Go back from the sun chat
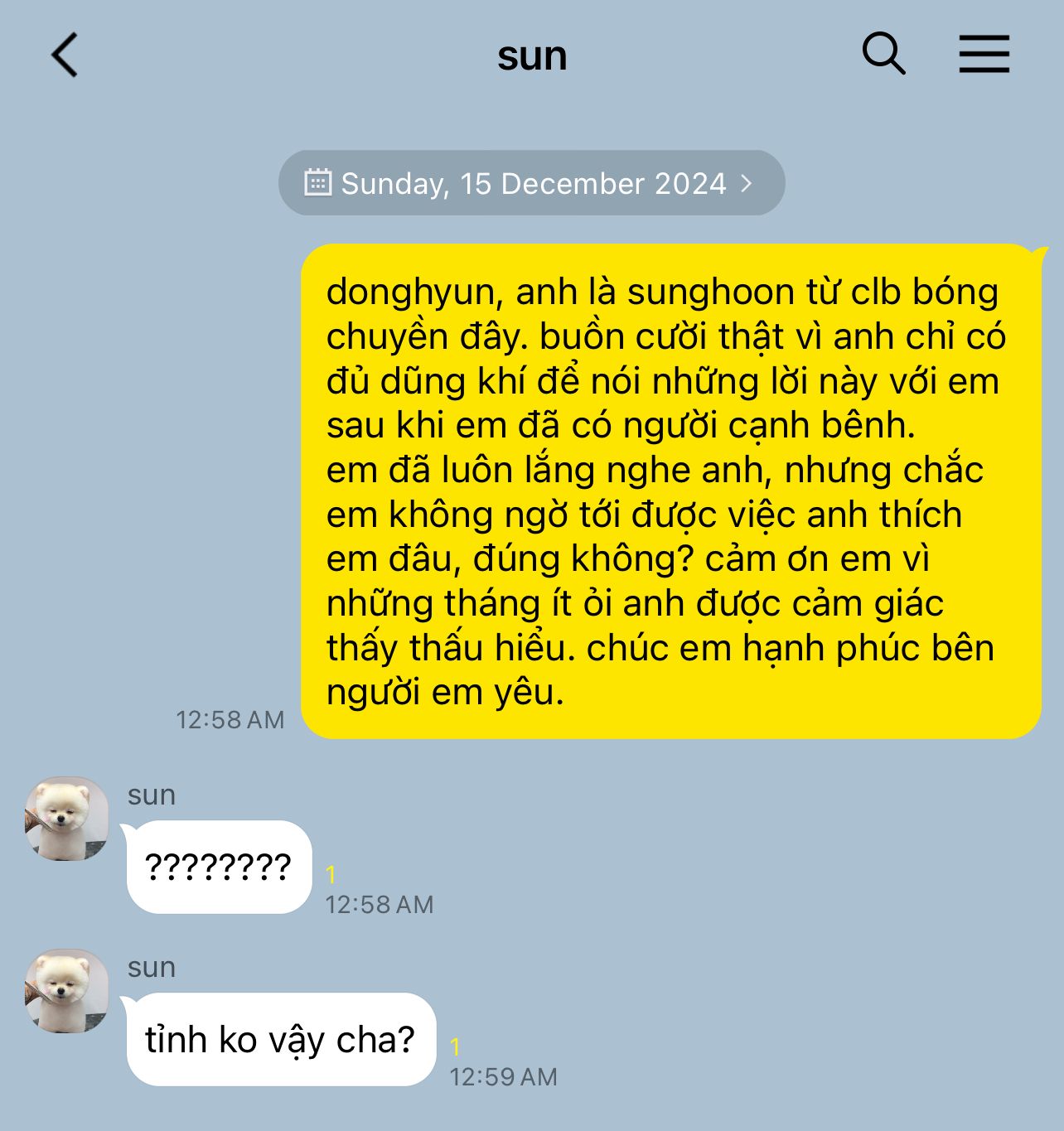The image size is (1064, 1131). point(65,56)
